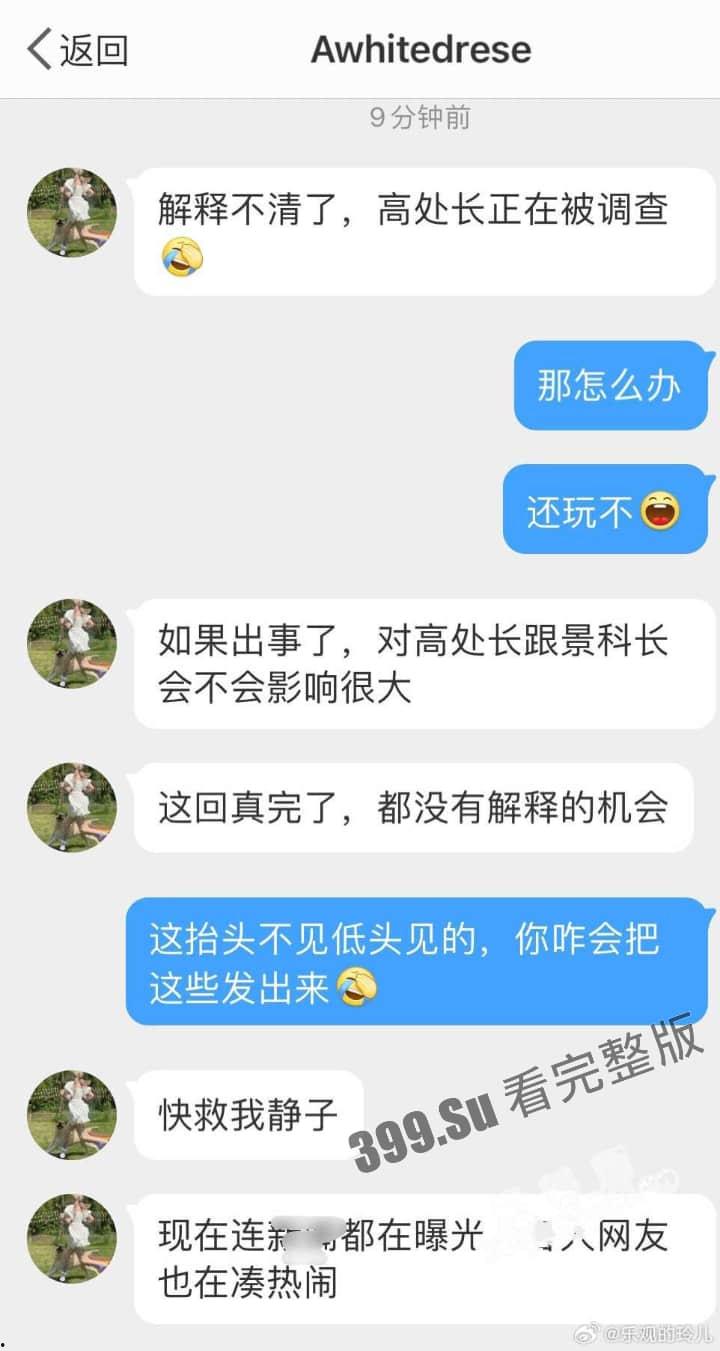720x1351 pixels.
Task: Tap the blue bubble '那怎么办'
Action: point(611,387)
